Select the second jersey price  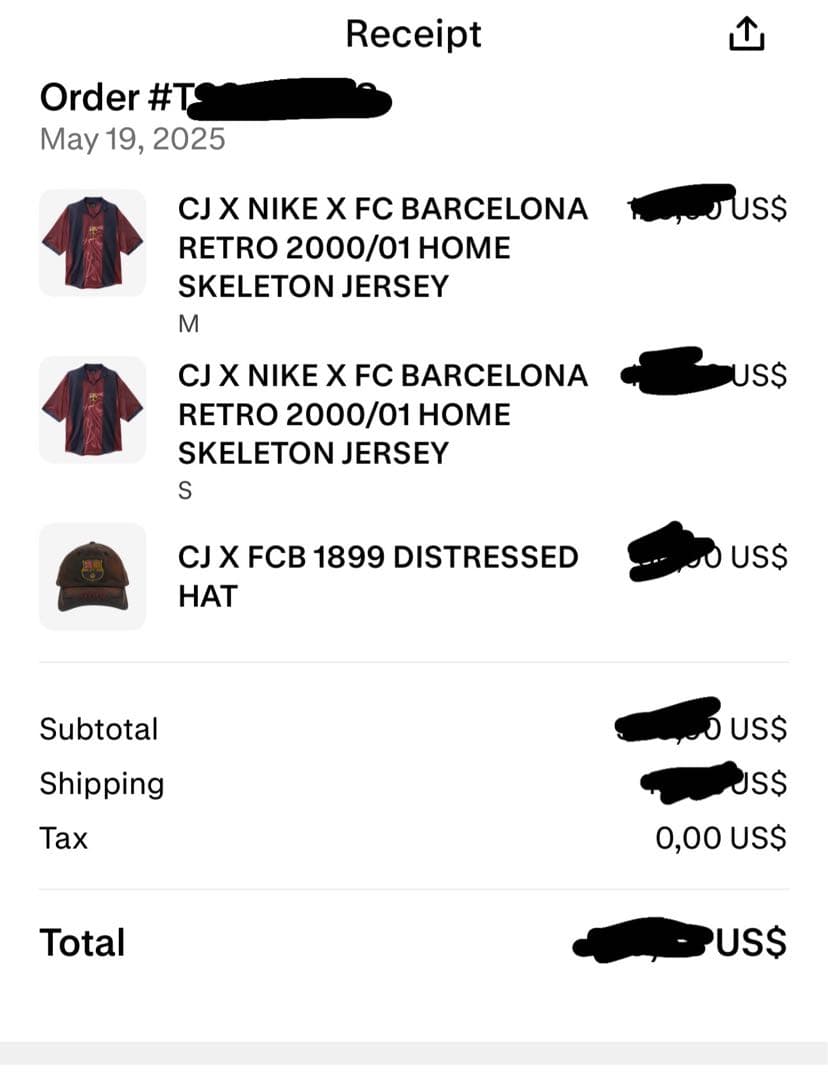705,376
